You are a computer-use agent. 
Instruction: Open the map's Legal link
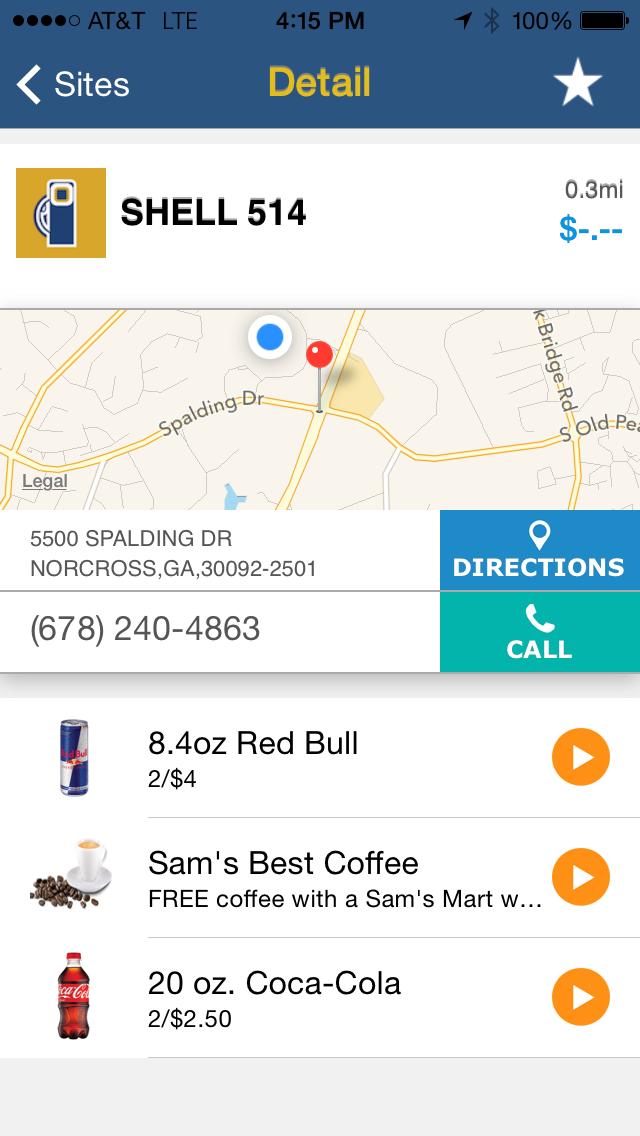point(45,481)
